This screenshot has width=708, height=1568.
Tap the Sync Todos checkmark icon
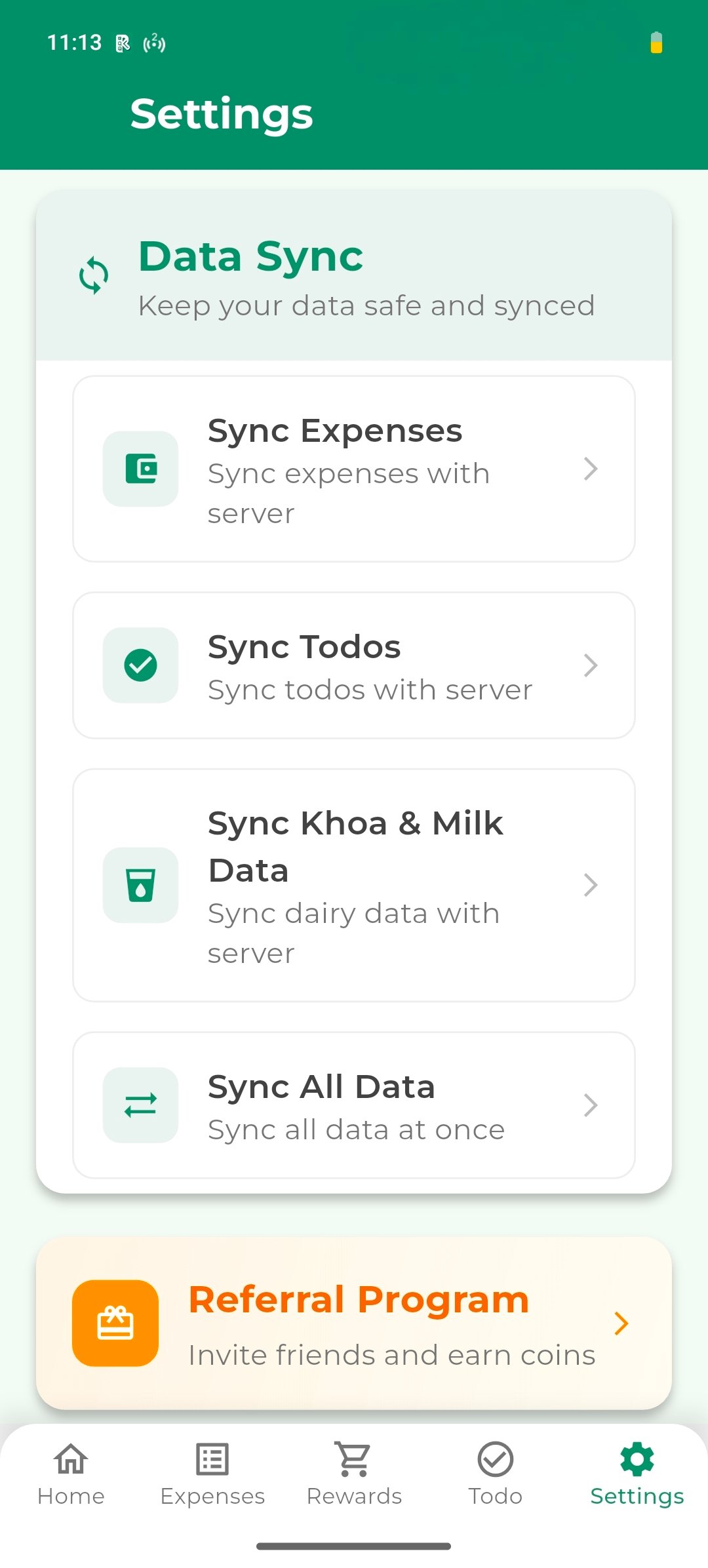tap(140, 665)
